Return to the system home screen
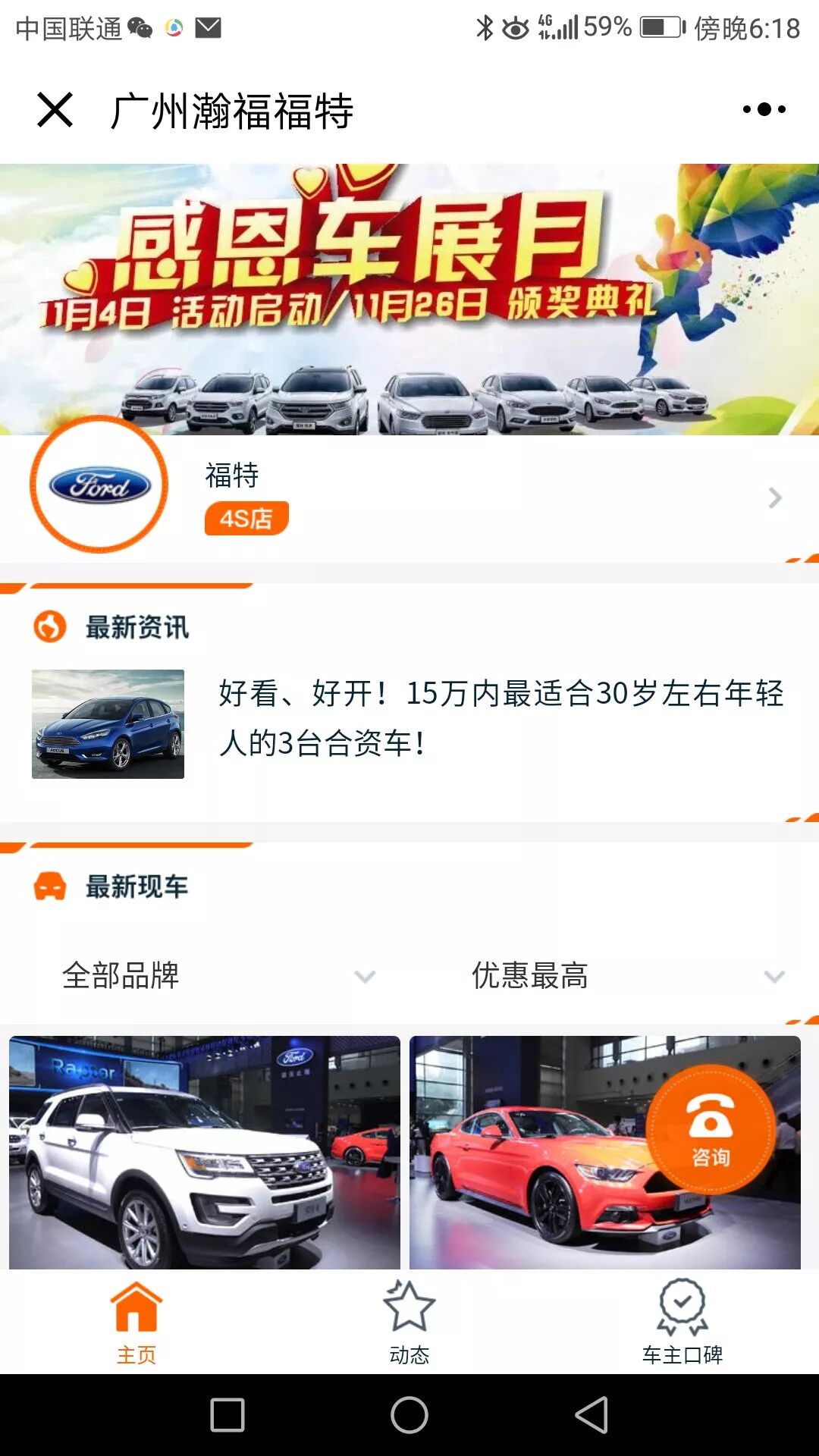The image size is (819, 1456). click(409, 1415)
